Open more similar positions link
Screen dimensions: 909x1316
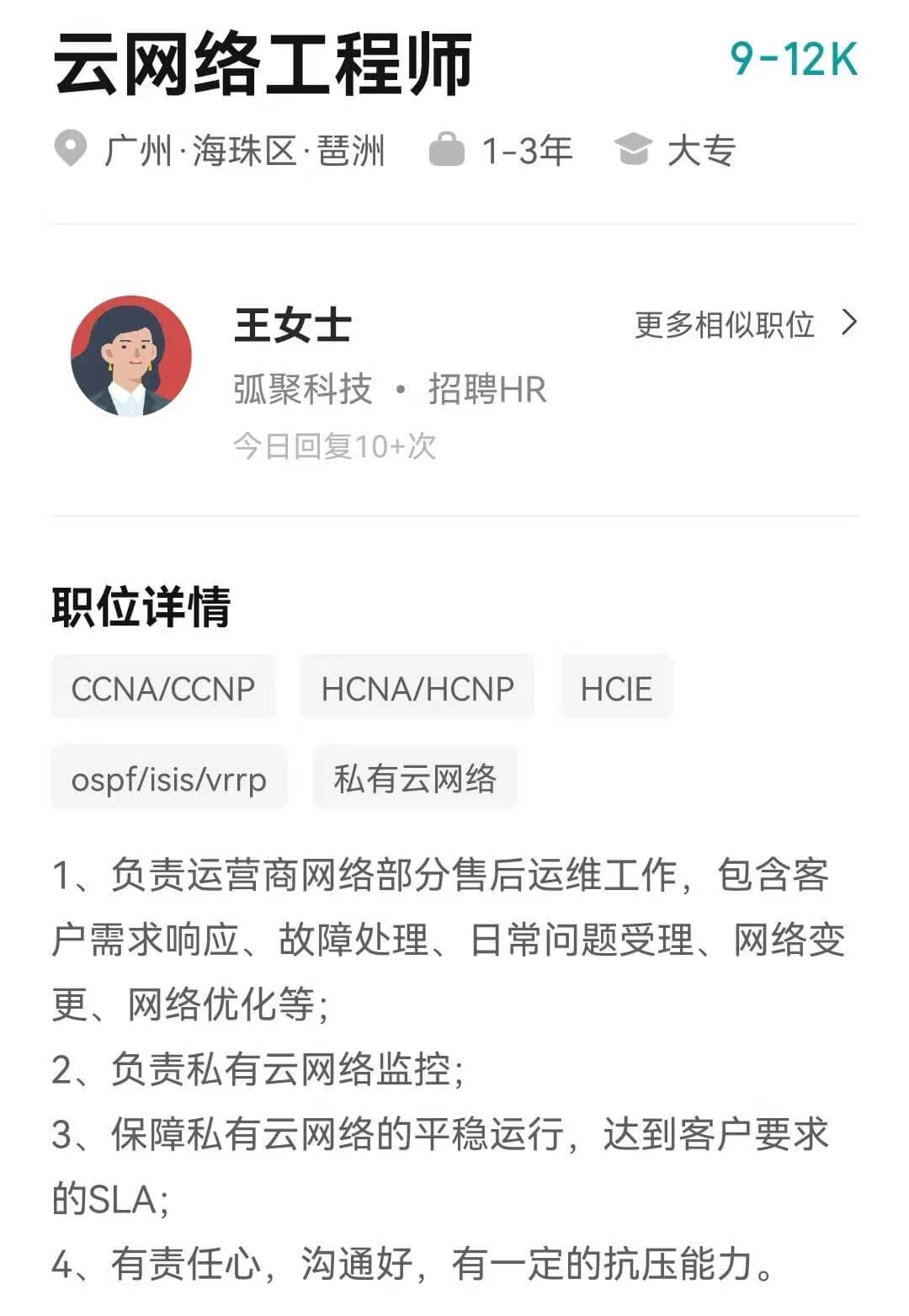(744, 324)
